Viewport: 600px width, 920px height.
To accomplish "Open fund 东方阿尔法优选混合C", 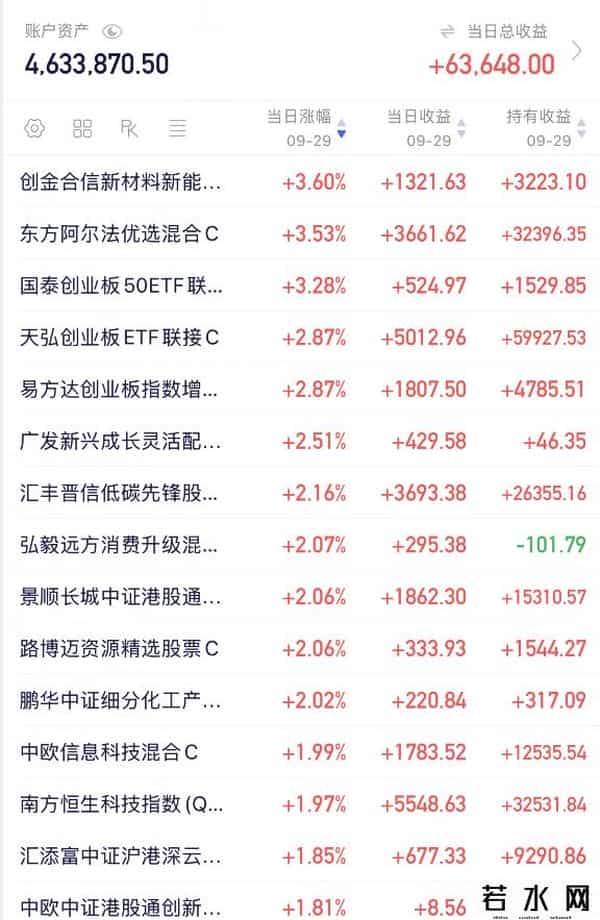I will pyautogui.click(x=119, y=234).
